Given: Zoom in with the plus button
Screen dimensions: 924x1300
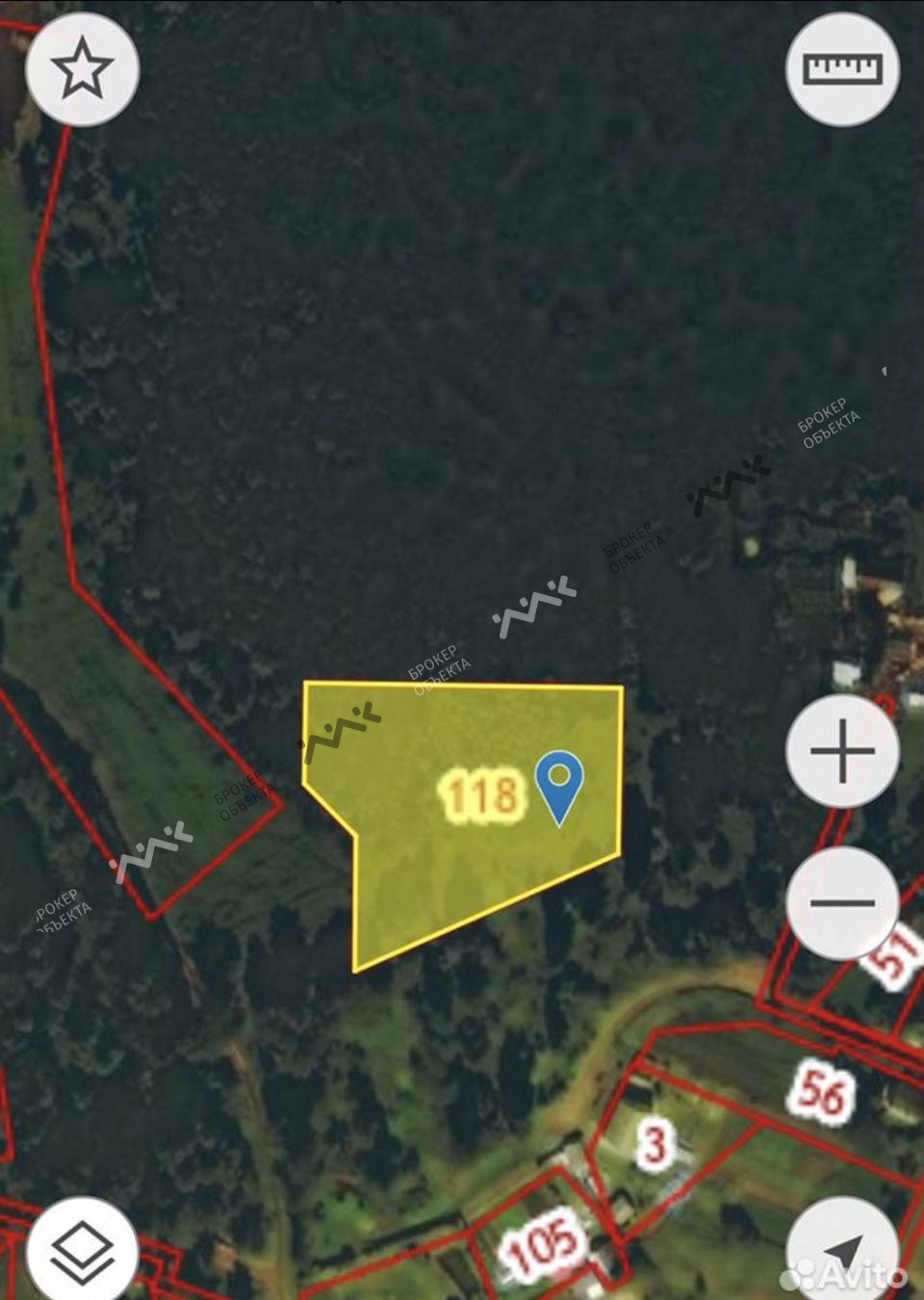Looking at the screenshot, I should click(842, 750).
